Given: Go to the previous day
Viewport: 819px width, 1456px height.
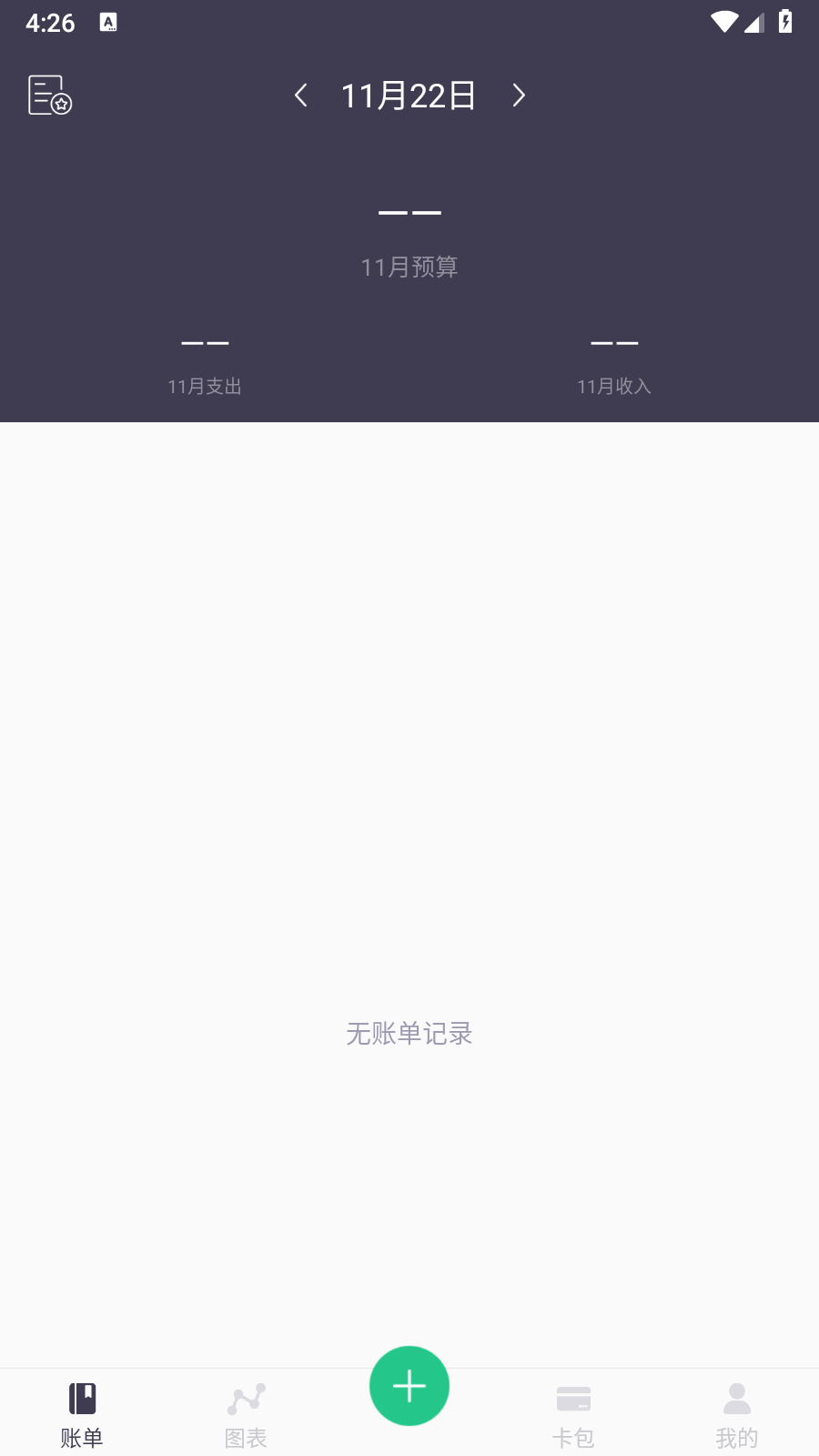Looking at the screenshot, I should click(301, 95).
